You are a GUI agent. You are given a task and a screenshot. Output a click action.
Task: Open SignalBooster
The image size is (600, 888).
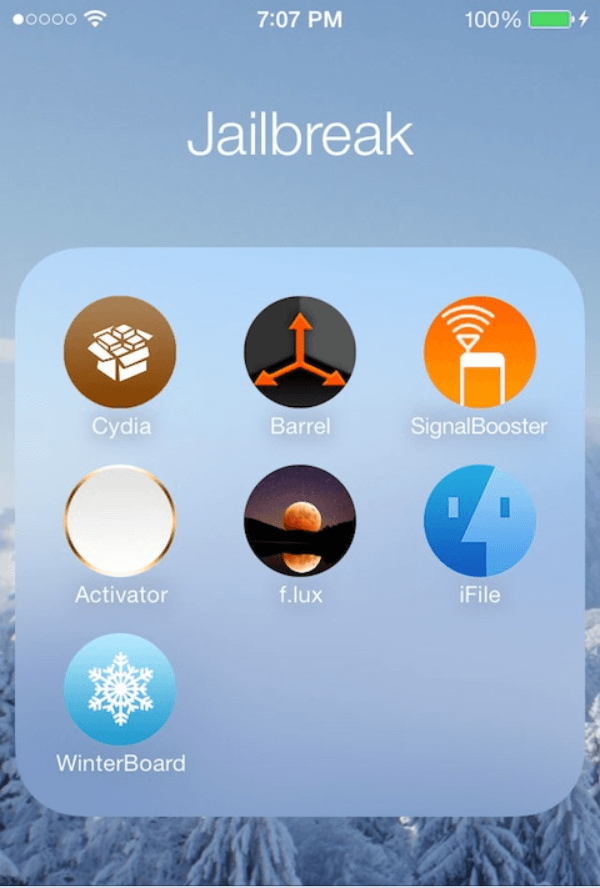[x=480, y=352]
